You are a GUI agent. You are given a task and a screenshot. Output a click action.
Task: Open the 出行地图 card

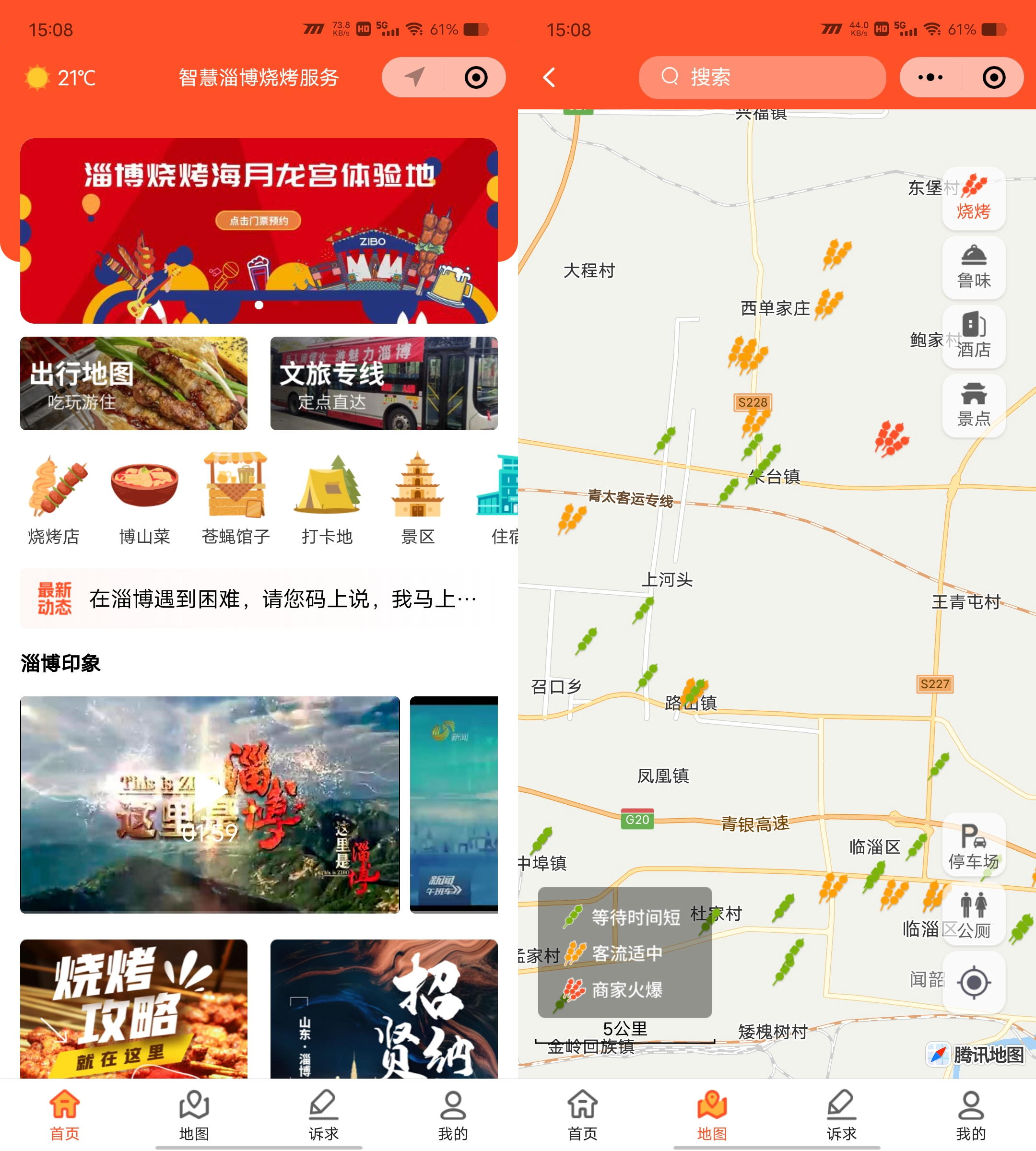click(x=134, y=383)
